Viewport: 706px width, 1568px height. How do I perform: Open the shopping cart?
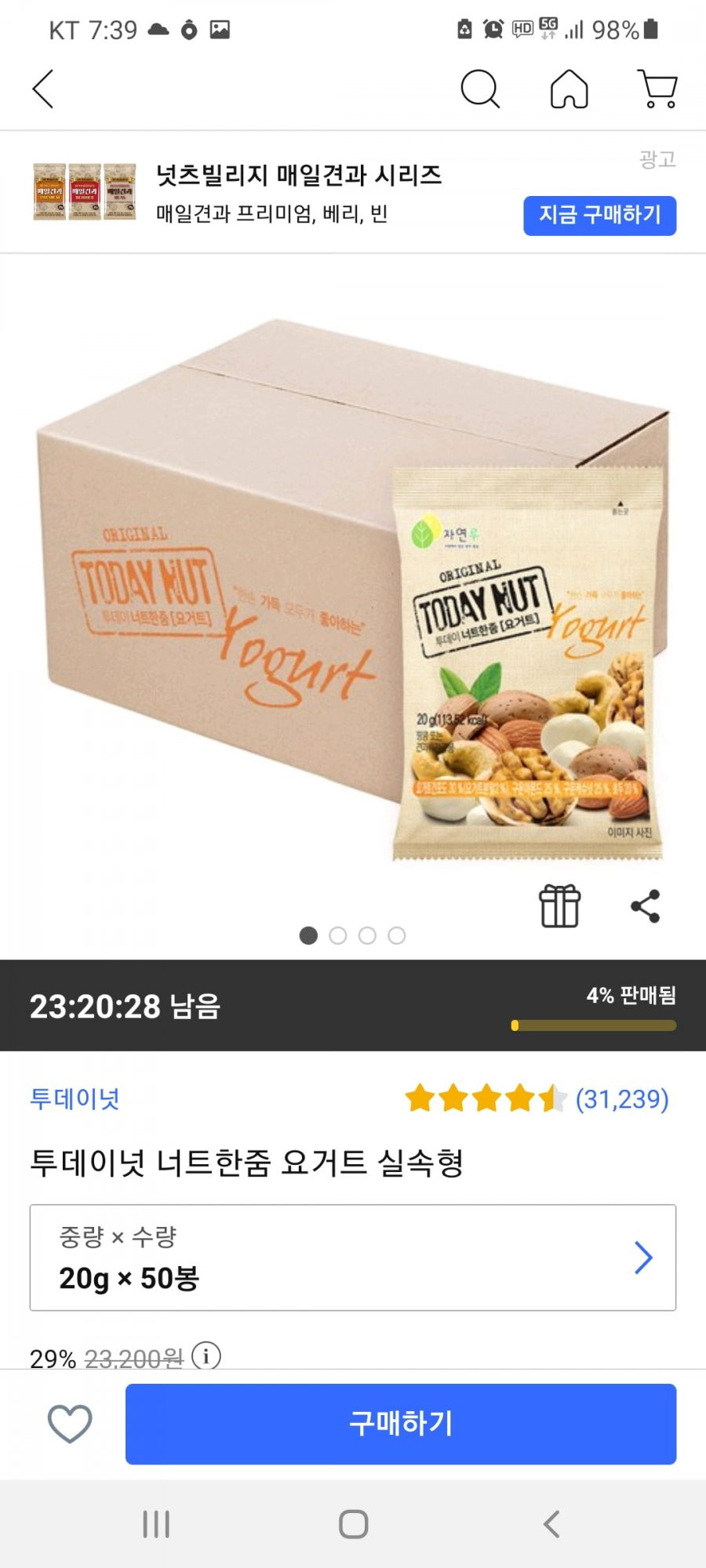(657, 89)
